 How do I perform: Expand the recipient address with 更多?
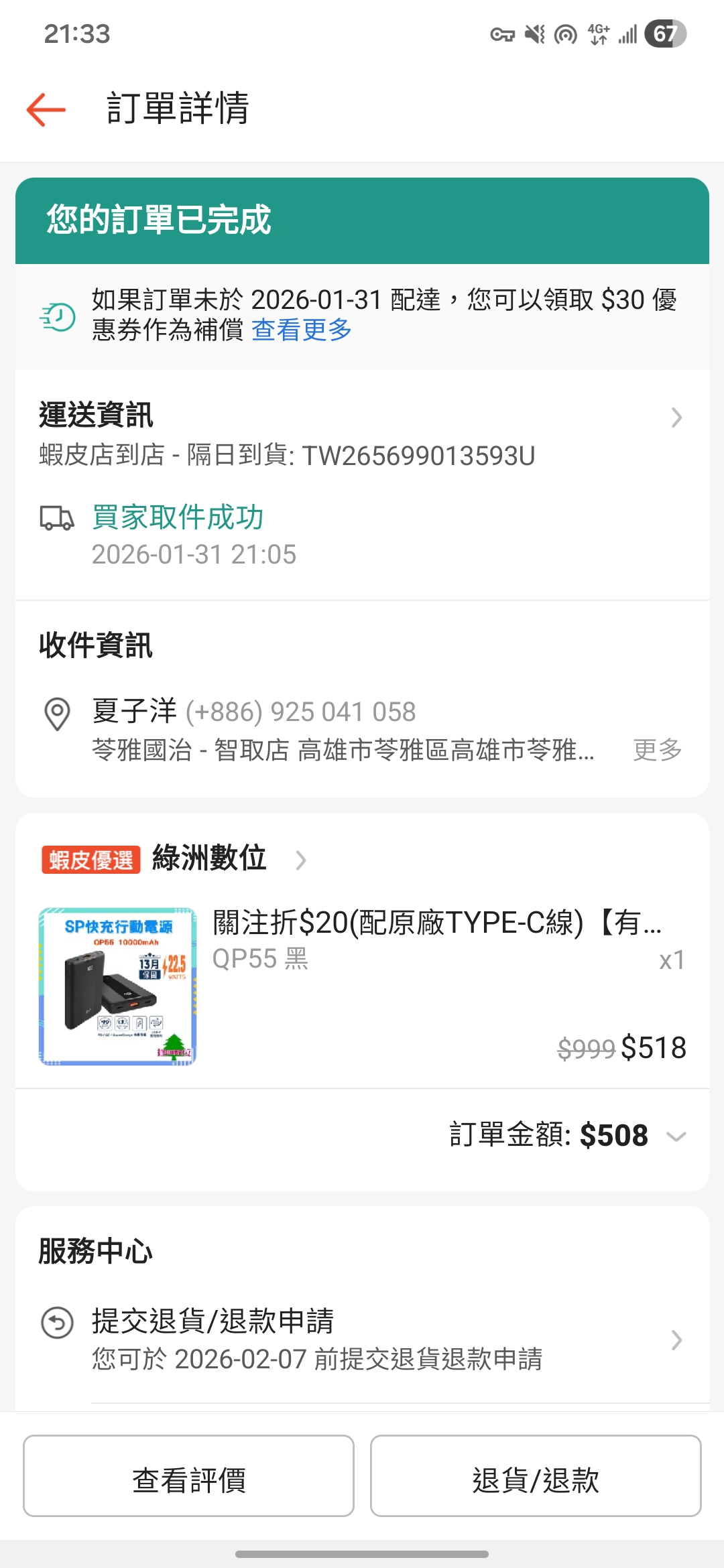coord(657,750)
